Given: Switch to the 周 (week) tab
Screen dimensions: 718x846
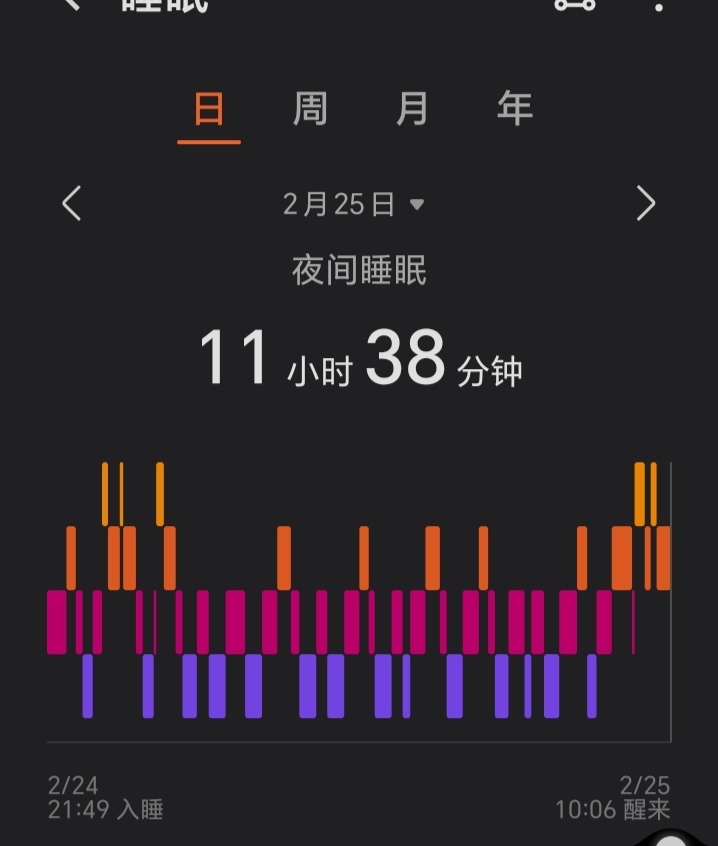Looking at the screenshot, I should click(x=310, y=108).
